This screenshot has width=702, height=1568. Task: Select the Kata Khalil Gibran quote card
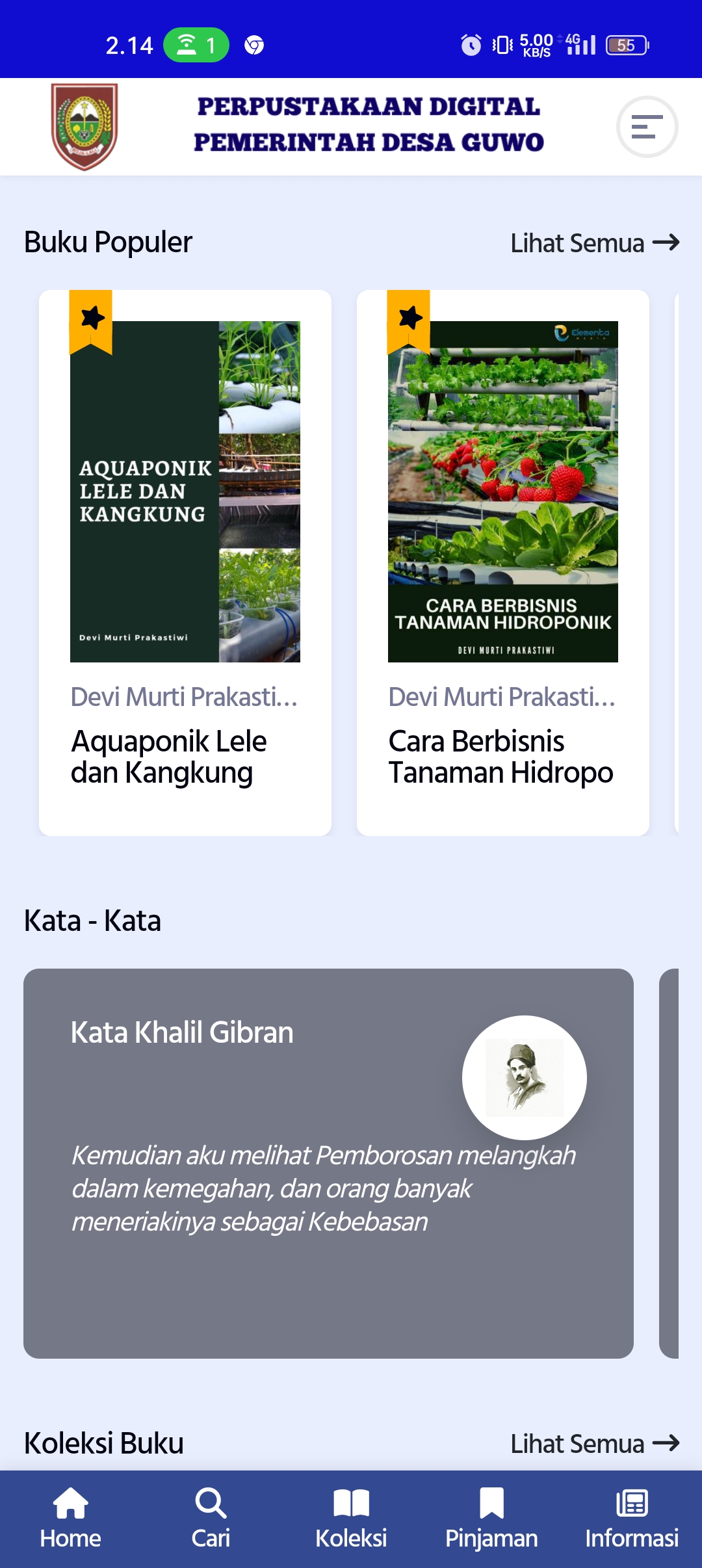[x=328, y=1162]
